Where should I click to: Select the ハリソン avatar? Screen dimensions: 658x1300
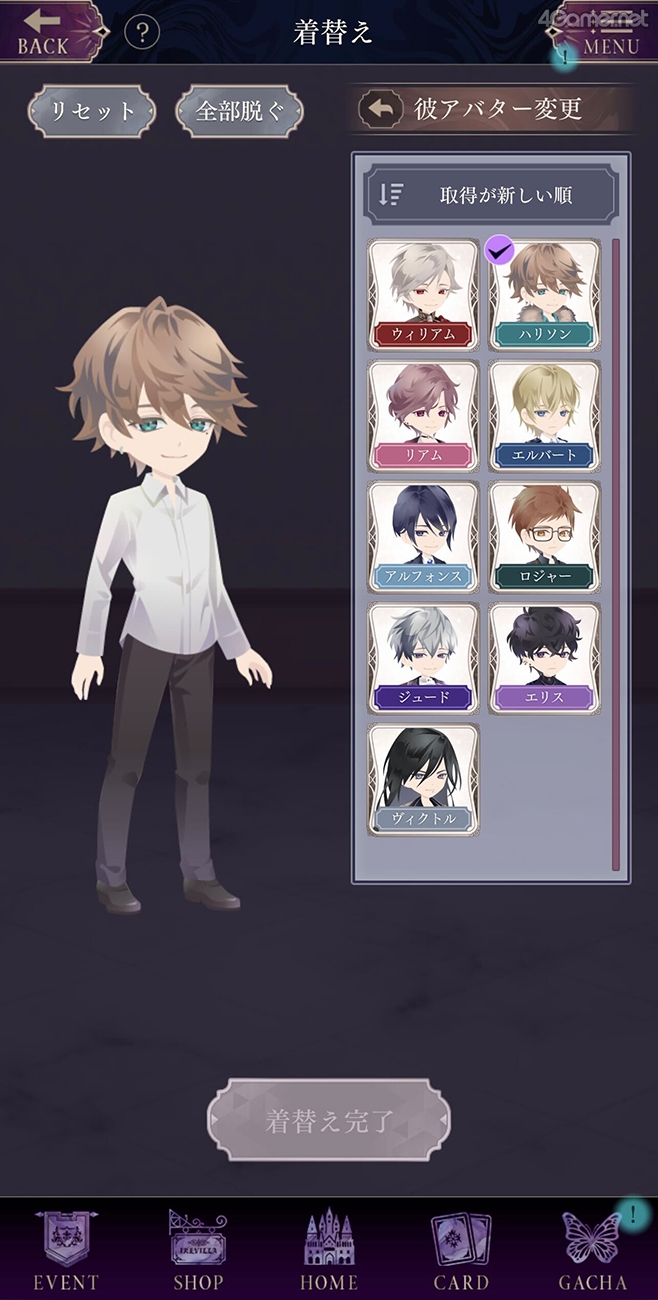(545, 294)
